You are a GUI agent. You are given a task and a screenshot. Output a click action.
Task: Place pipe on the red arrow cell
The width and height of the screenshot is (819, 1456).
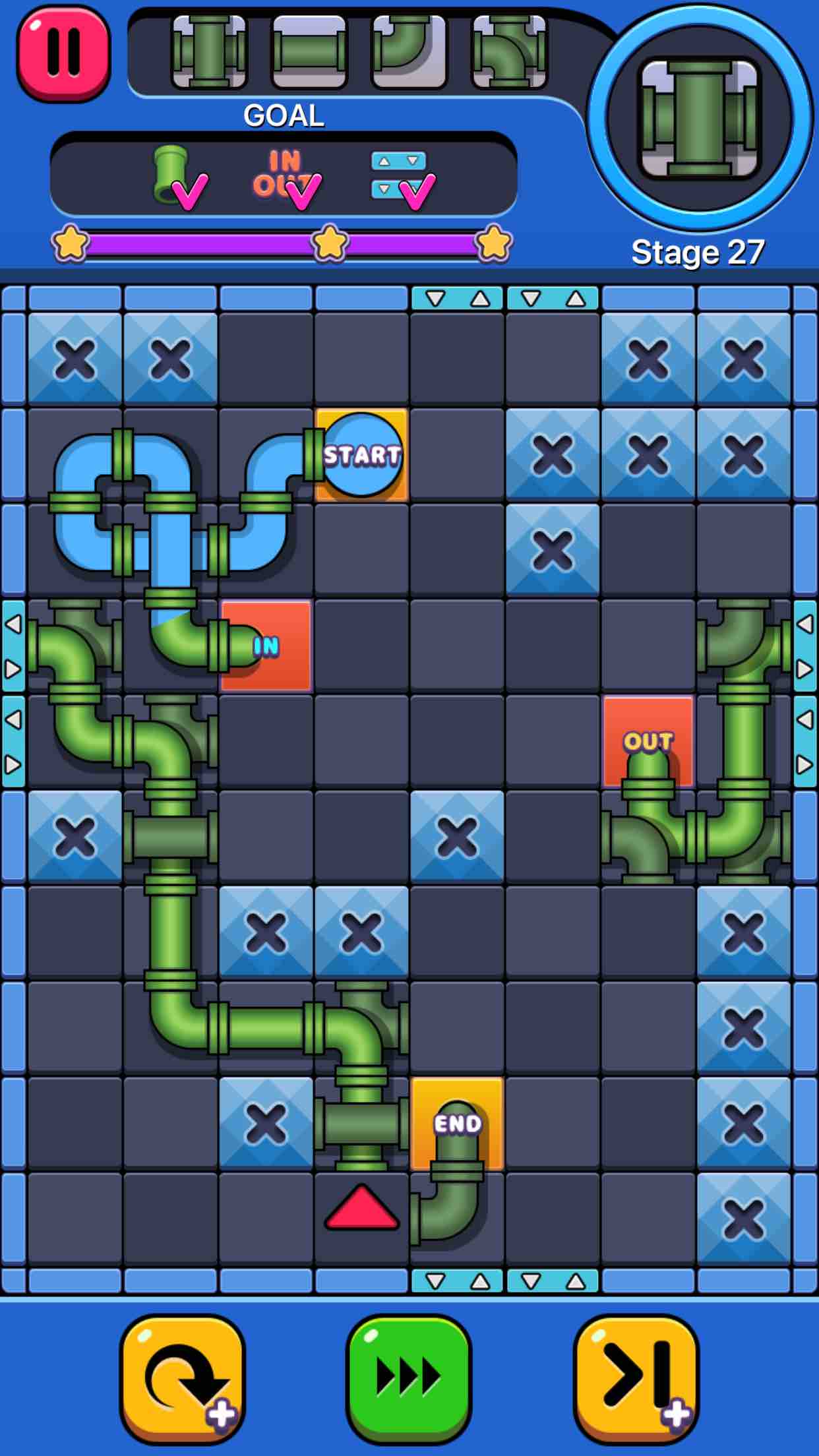tap(361, 1218)
